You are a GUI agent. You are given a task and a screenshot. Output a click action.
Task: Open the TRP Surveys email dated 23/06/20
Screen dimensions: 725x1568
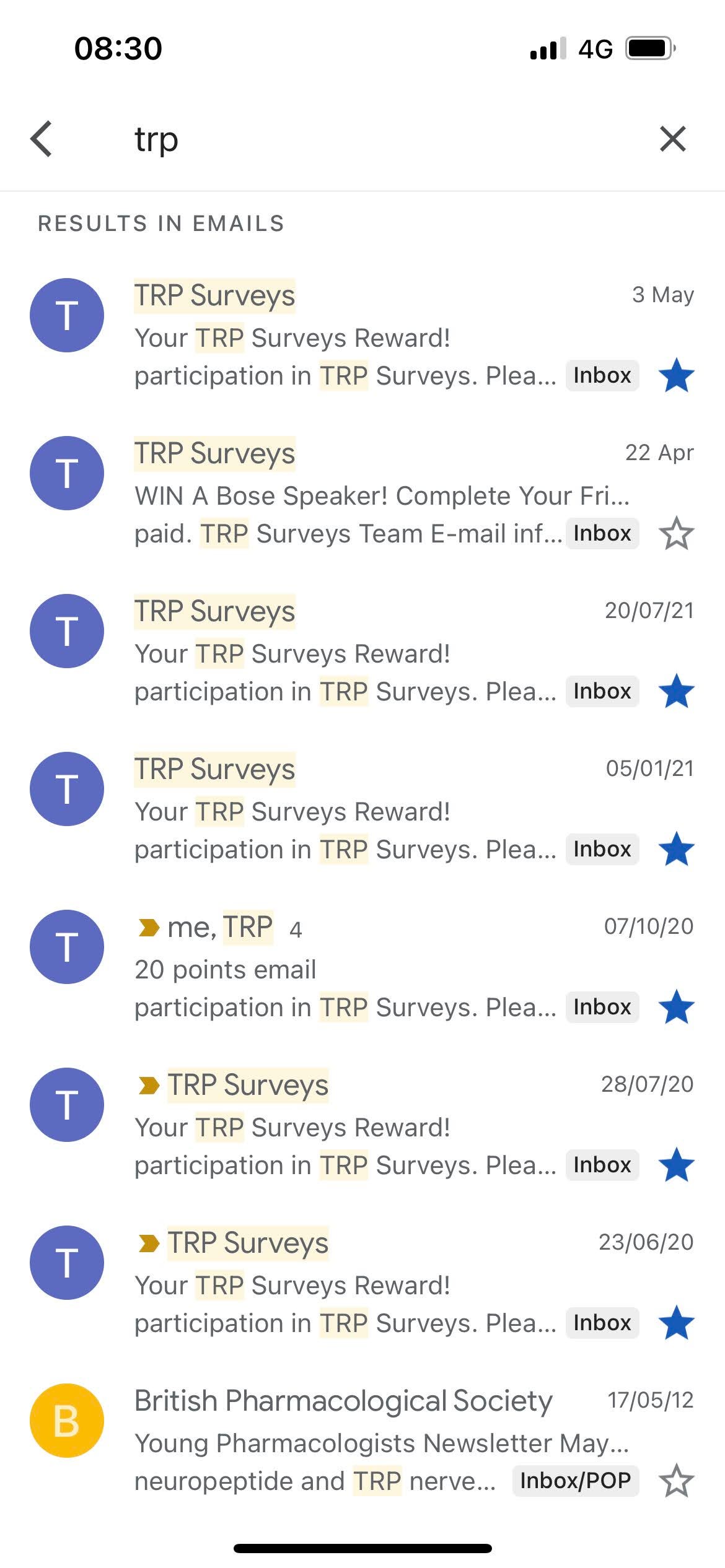362,1283
